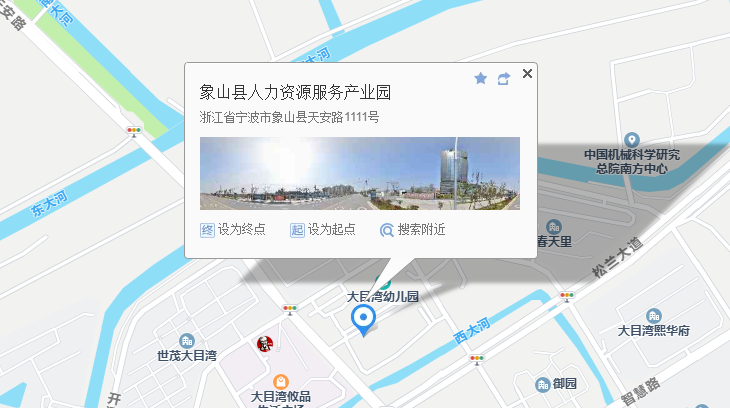Open the 大目湾熙华府 map marker
This screenshot has width=730, height=408.
point(653,316)
